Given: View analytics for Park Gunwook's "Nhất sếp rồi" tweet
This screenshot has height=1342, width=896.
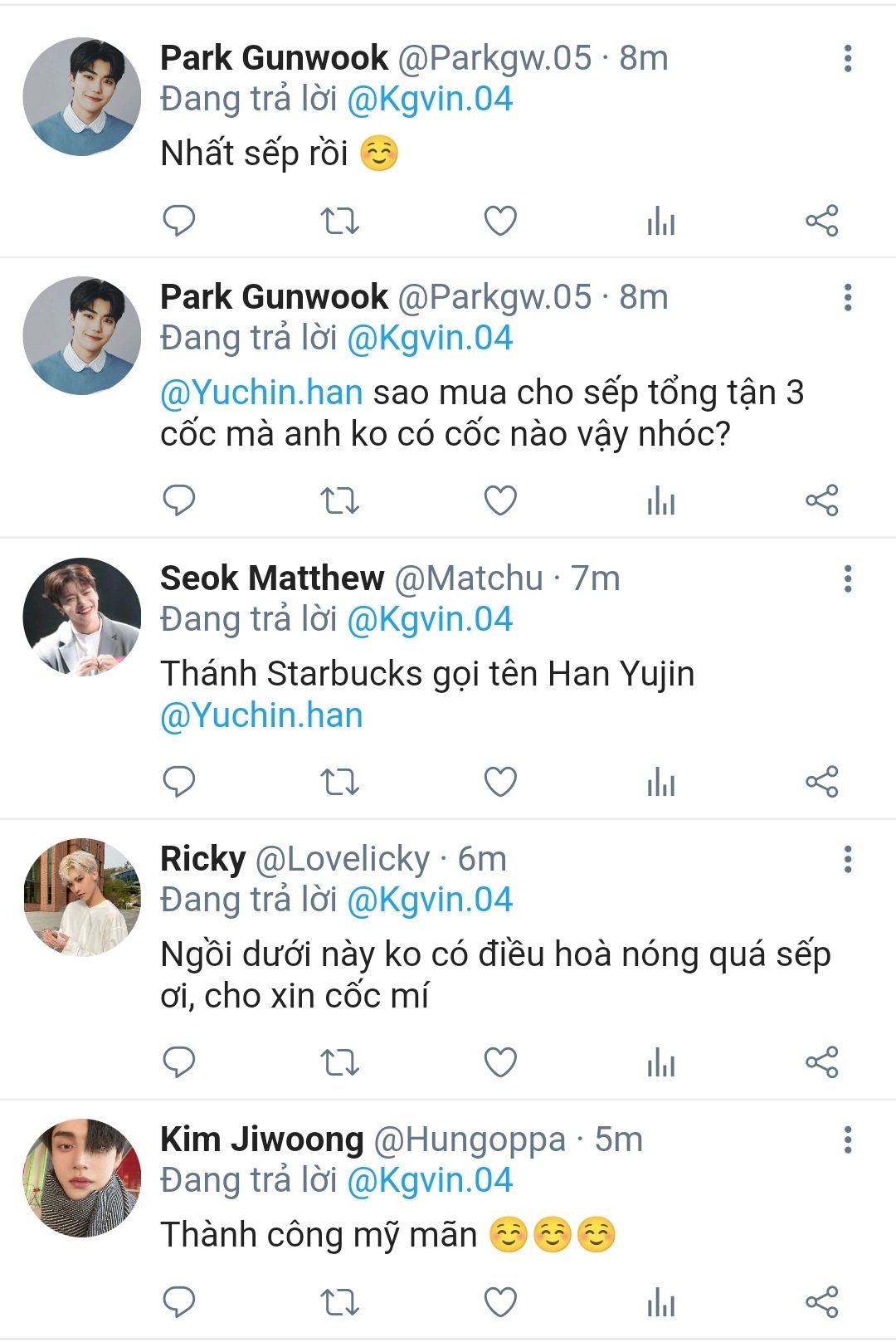Looking at the screenshot, I should point(661,221).
